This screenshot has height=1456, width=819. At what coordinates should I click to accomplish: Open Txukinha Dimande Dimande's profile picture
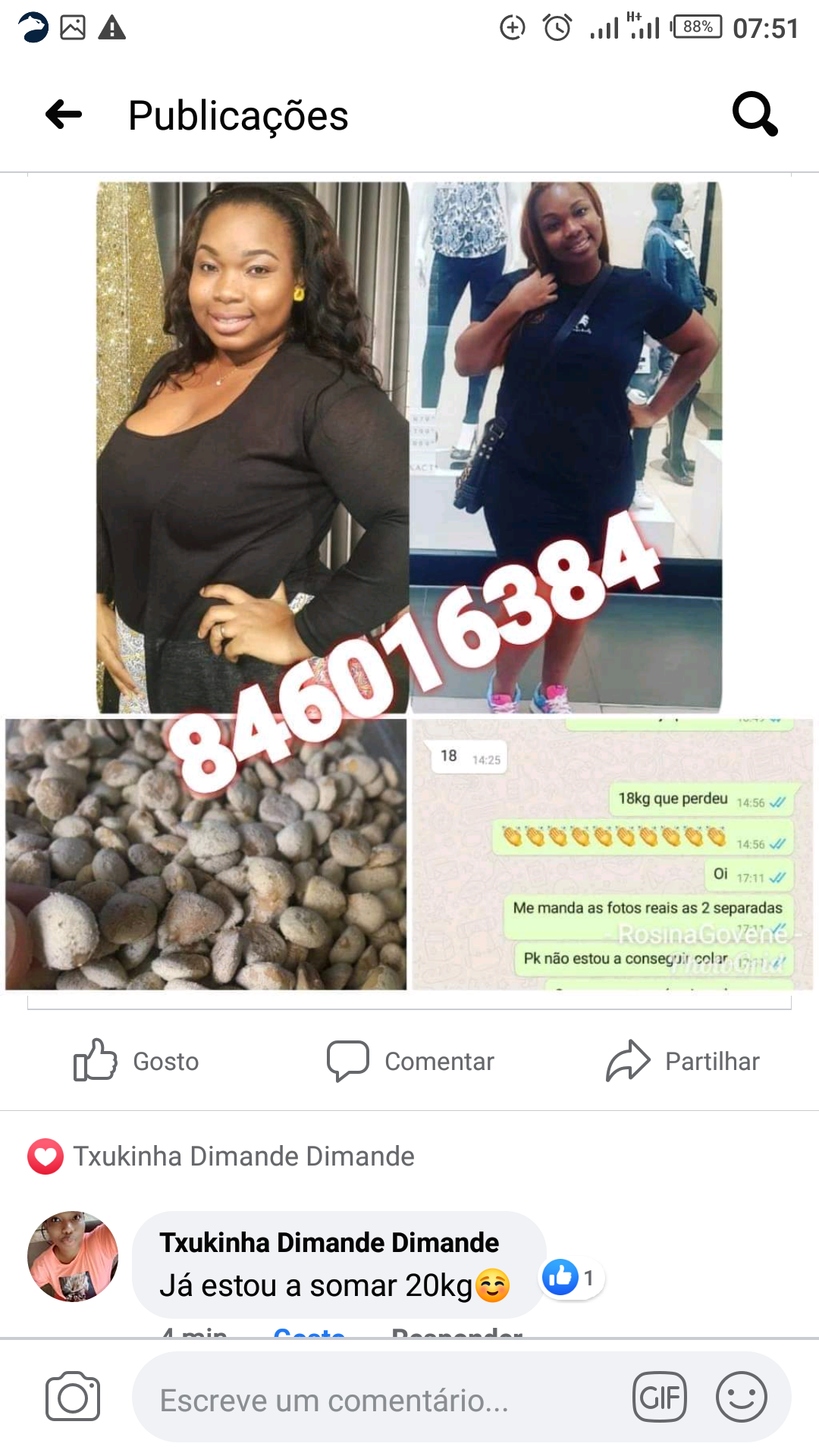73,1257
